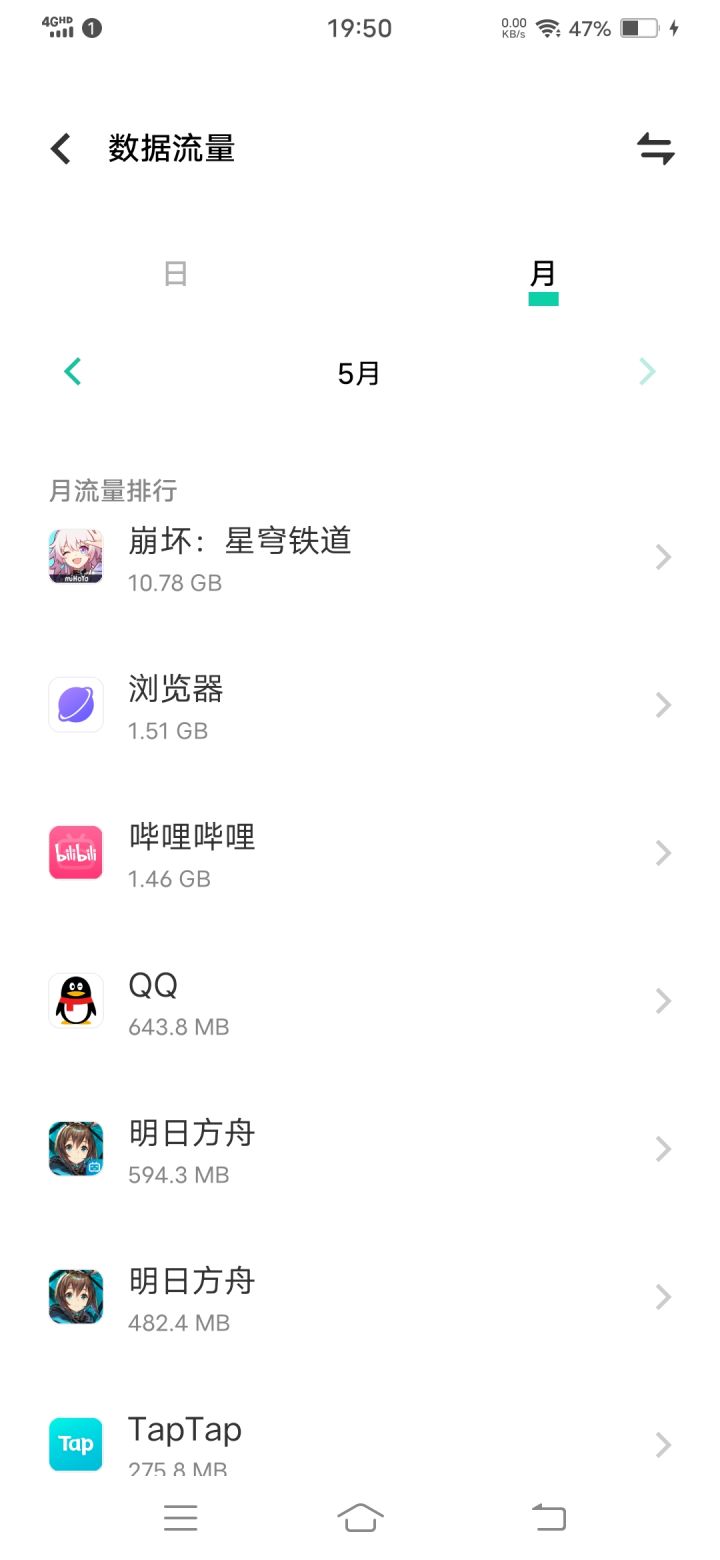Select the 月 tab
Screen dimensions: 720x1560
click(x=543, y=274)
